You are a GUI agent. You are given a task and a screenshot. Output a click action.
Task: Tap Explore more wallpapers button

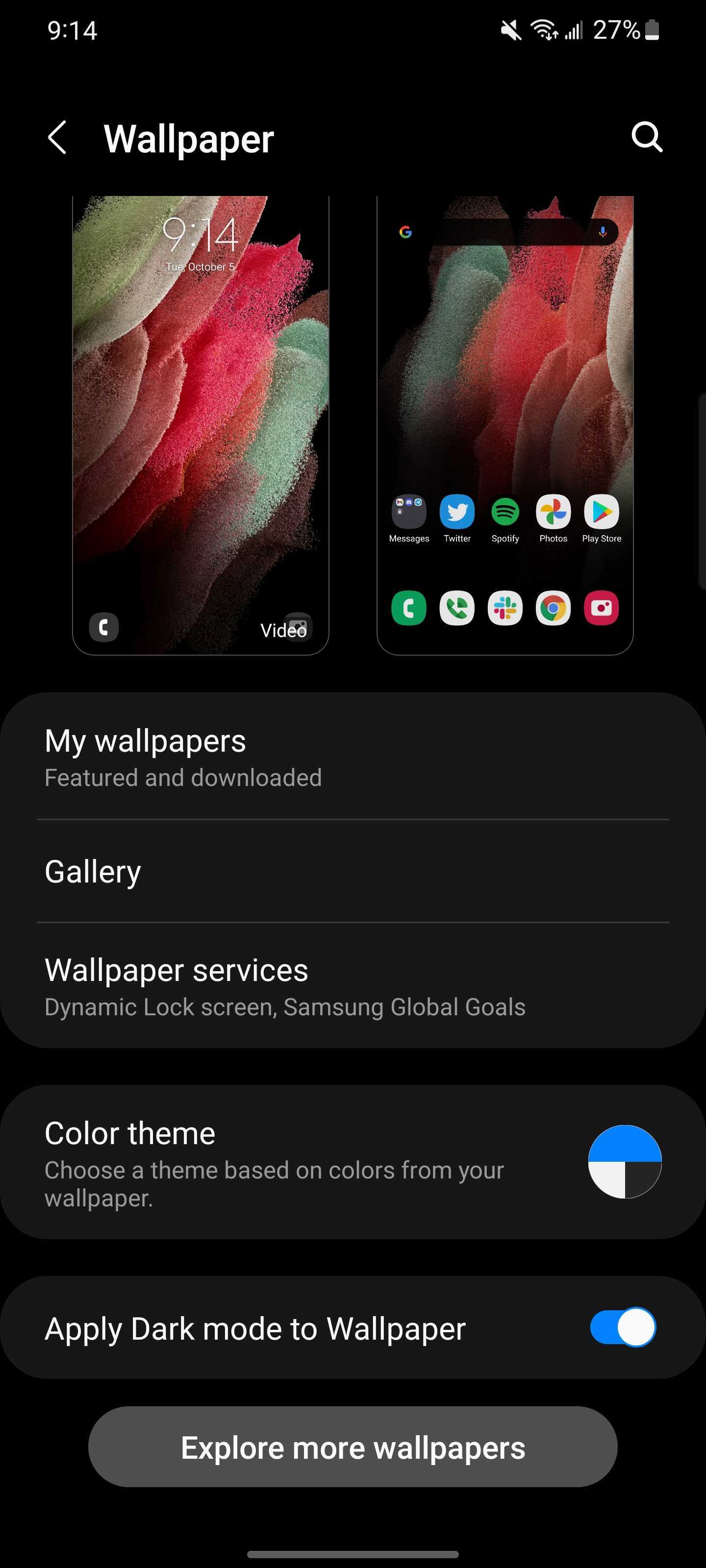[x=353, y=1447]
